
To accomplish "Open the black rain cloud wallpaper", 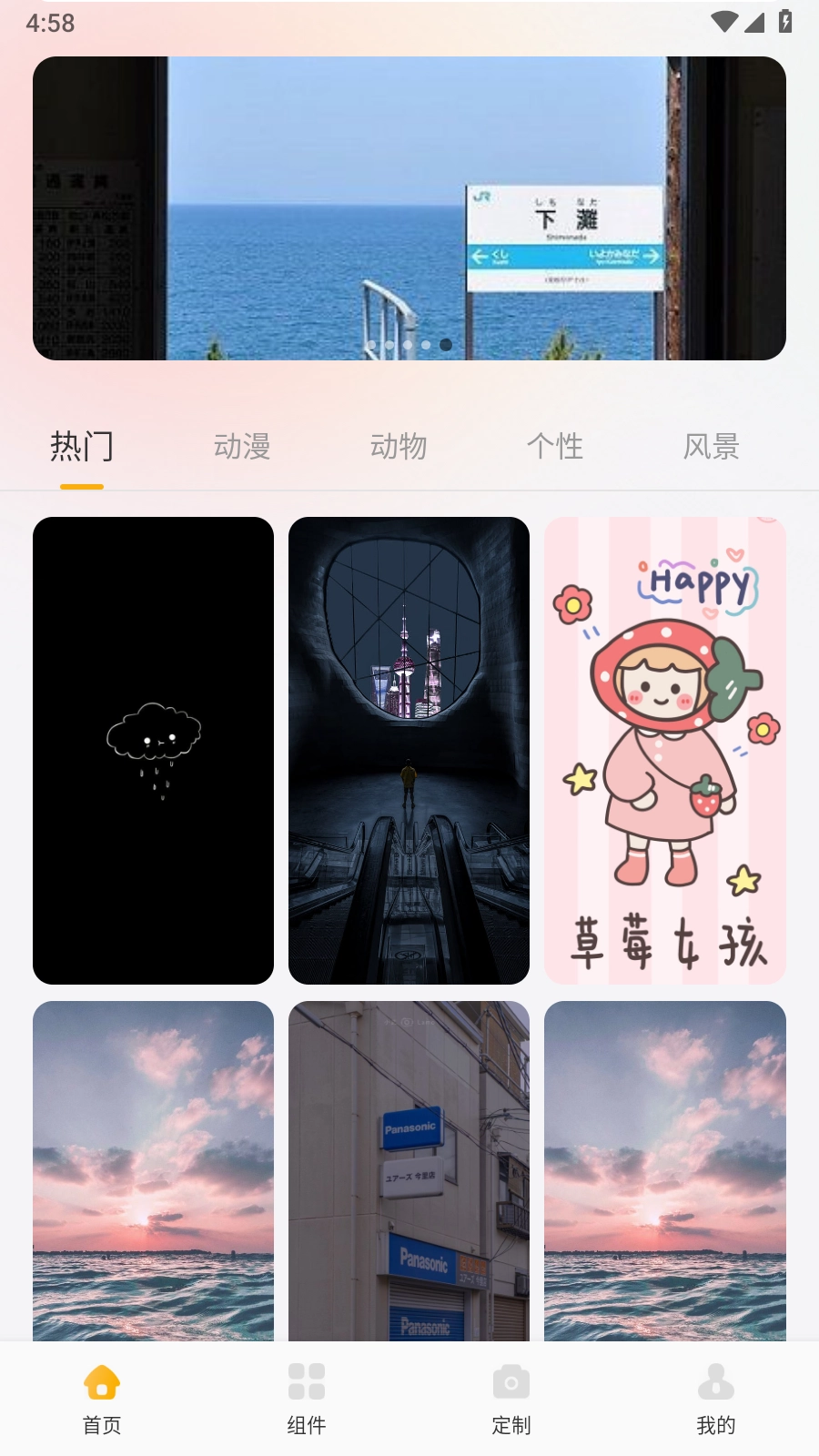I will pyautogui.click(x=153, y=750).
